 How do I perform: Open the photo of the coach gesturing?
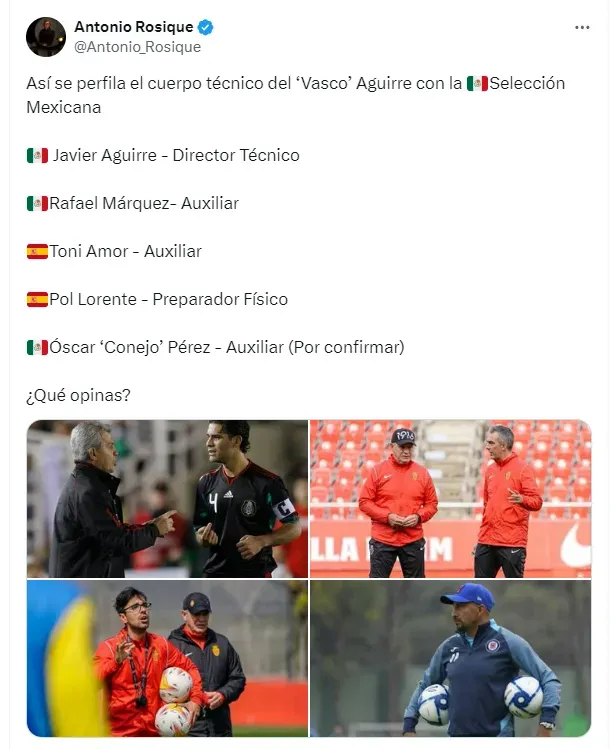coord(167,659)
